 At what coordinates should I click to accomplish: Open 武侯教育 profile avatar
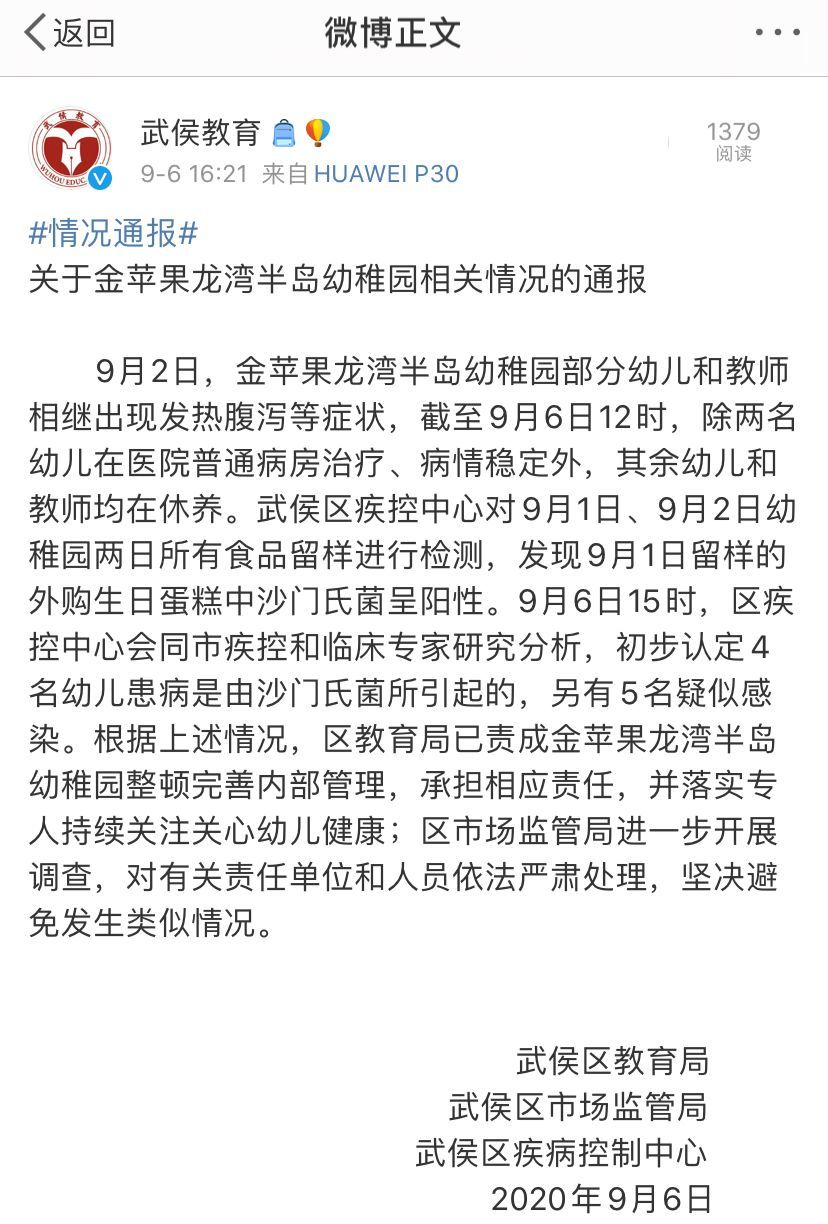click(71, 150)
